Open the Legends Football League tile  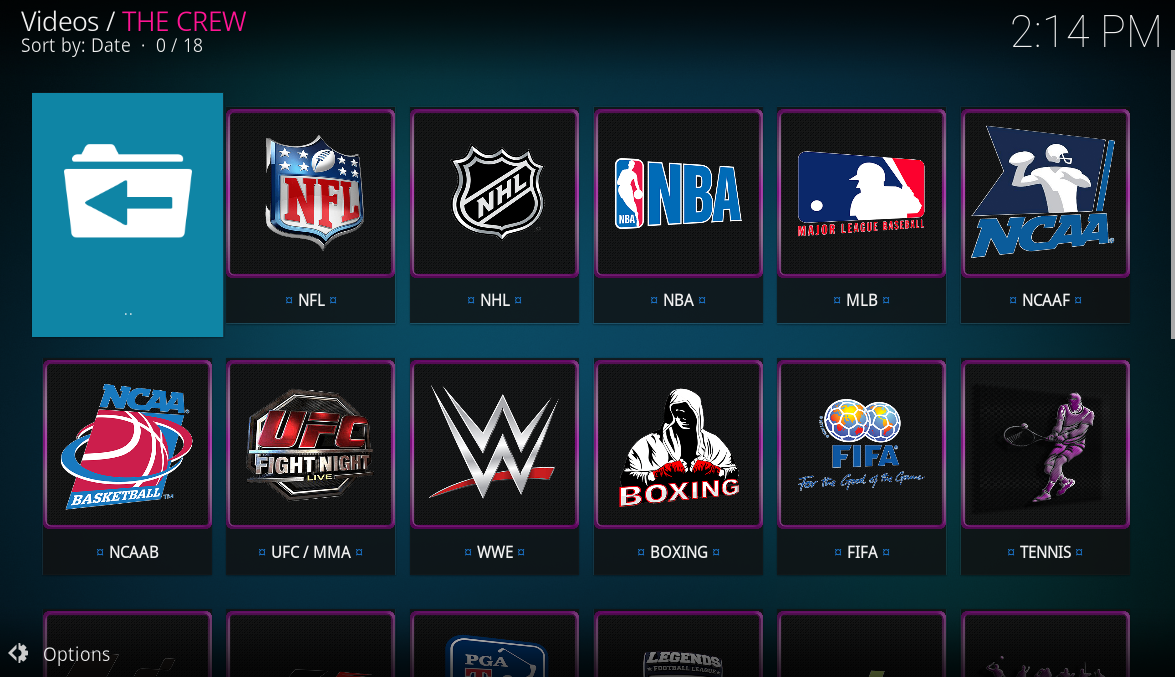click(678, 648)
